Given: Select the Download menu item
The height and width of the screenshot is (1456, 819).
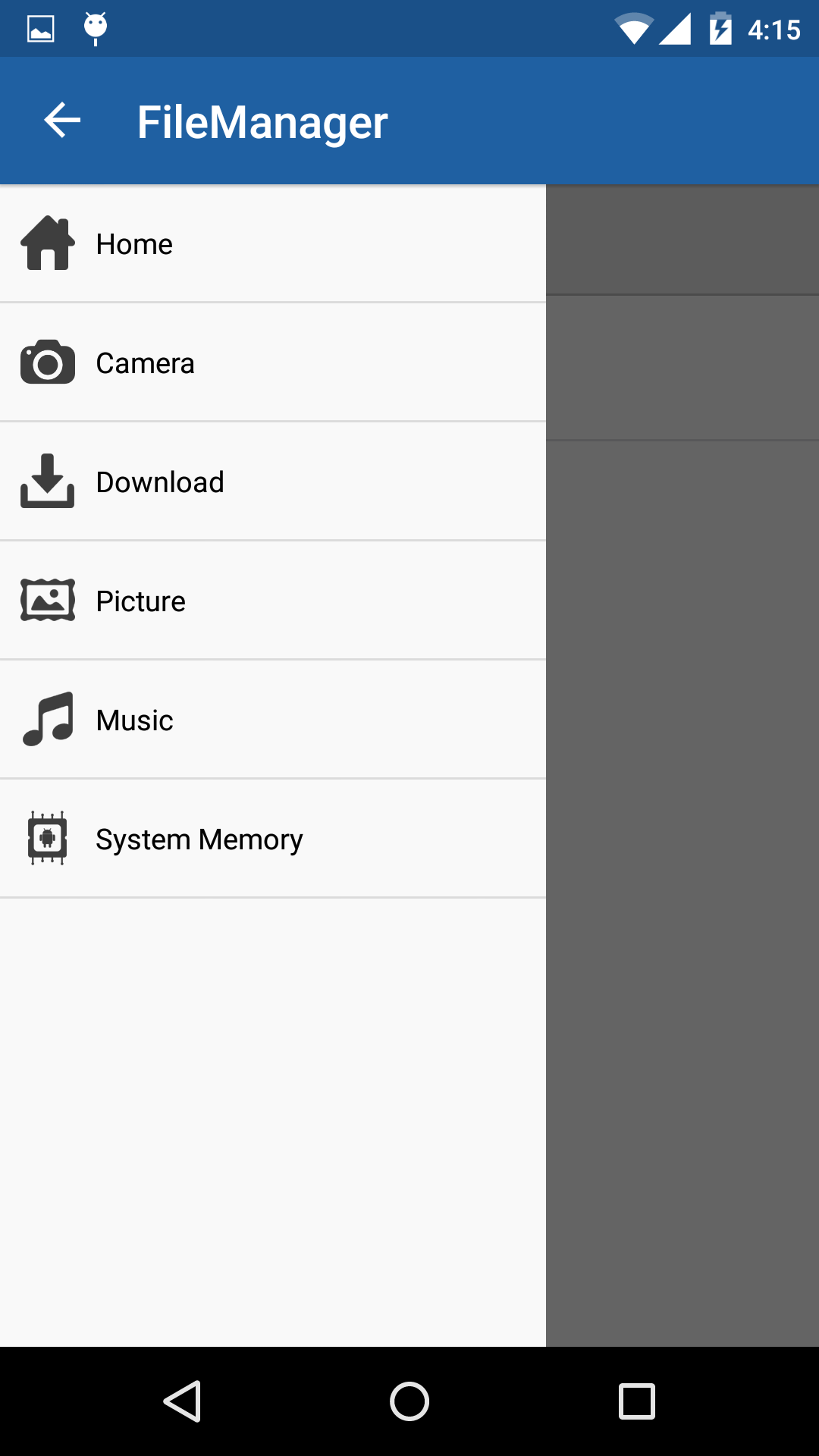Looking at the screenshot, I should click(160, 482).
